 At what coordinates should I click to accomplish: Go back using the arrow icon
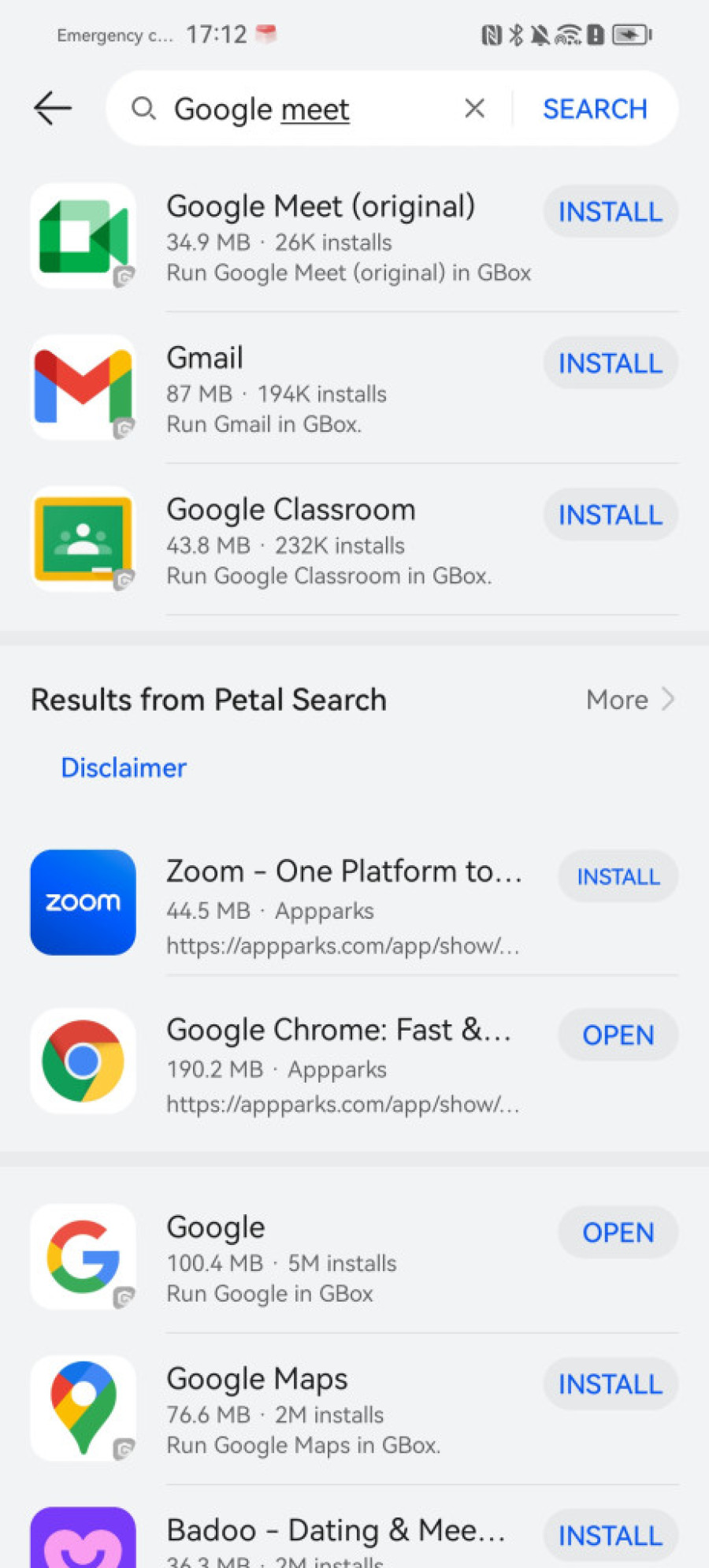coord(53,108)
